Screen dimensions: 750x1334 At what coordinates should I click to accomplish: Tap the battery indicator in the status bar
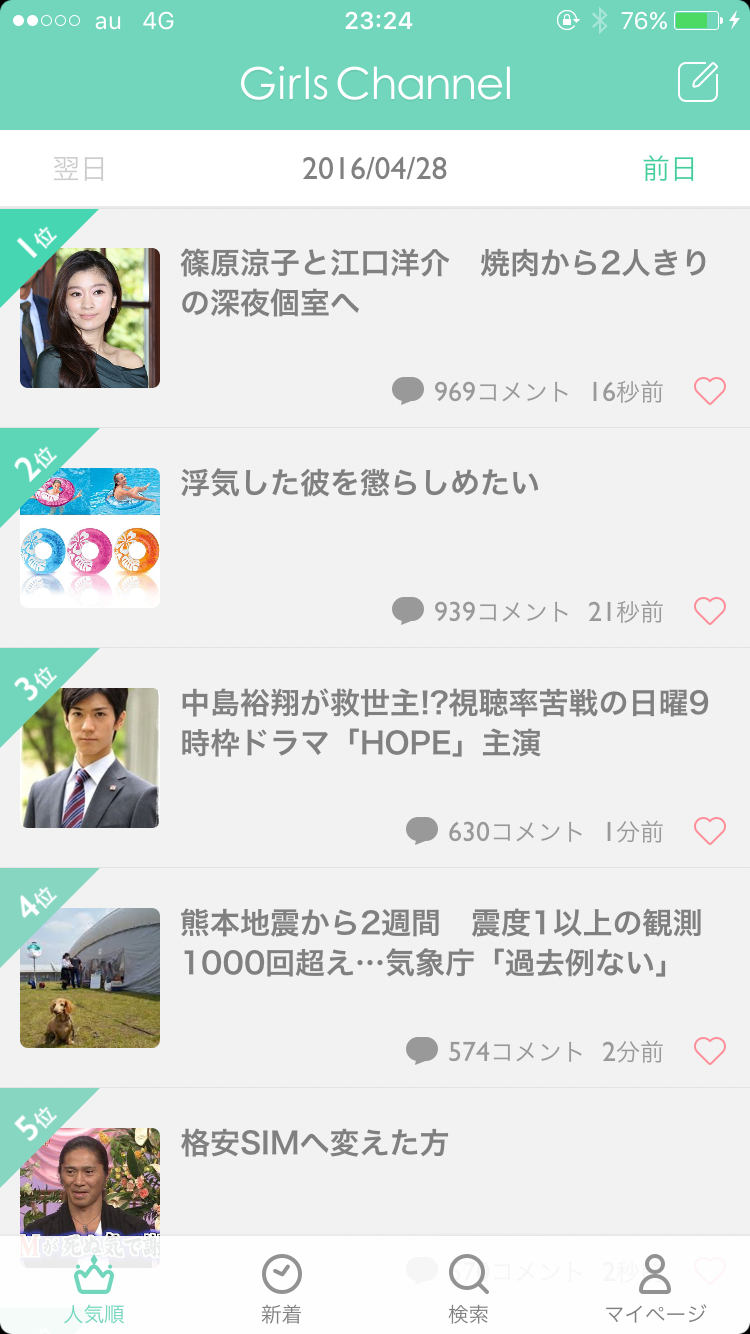(x=695, y=18)
